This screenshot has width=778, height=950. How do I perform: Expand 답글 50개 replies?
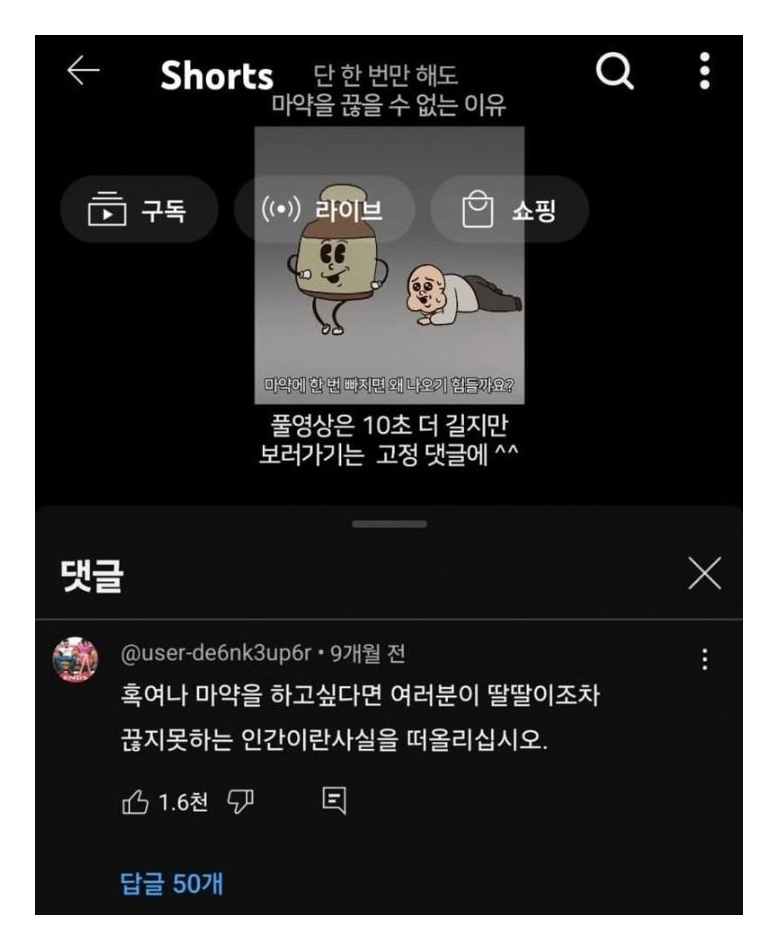[x=163, y=884]
